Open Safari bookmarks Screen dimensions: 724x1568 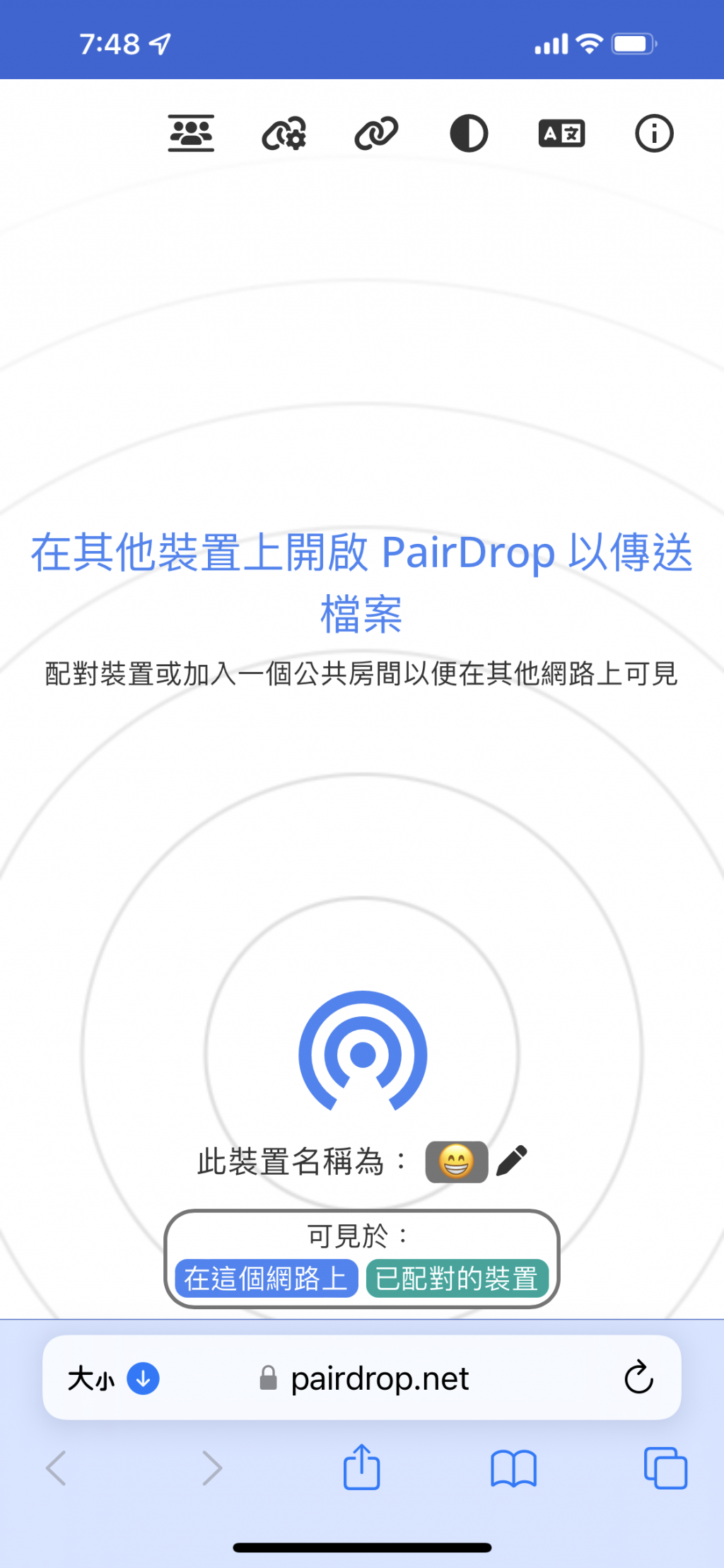[513, 1468]
